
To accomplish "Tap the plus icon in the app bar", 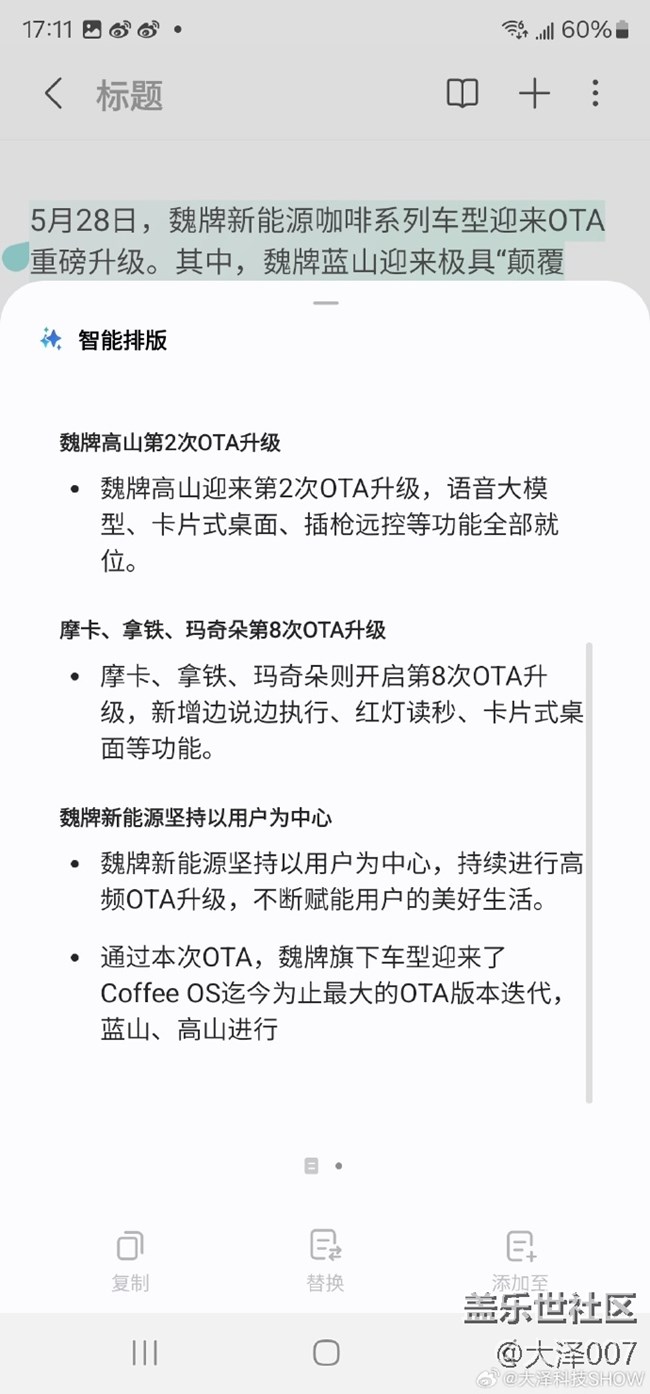I will (534, 95).
